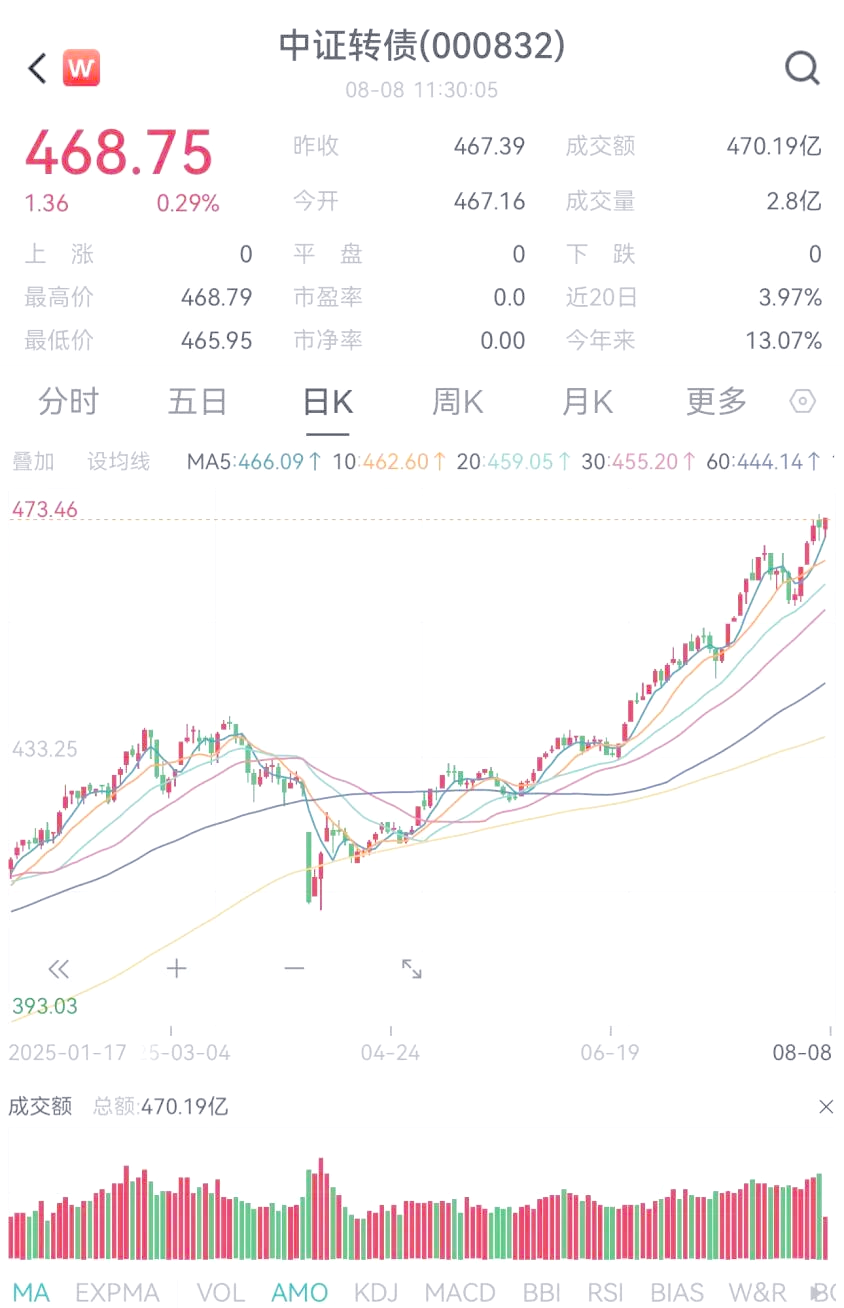Select the 周K weekly chart tab

coord(456,401)
